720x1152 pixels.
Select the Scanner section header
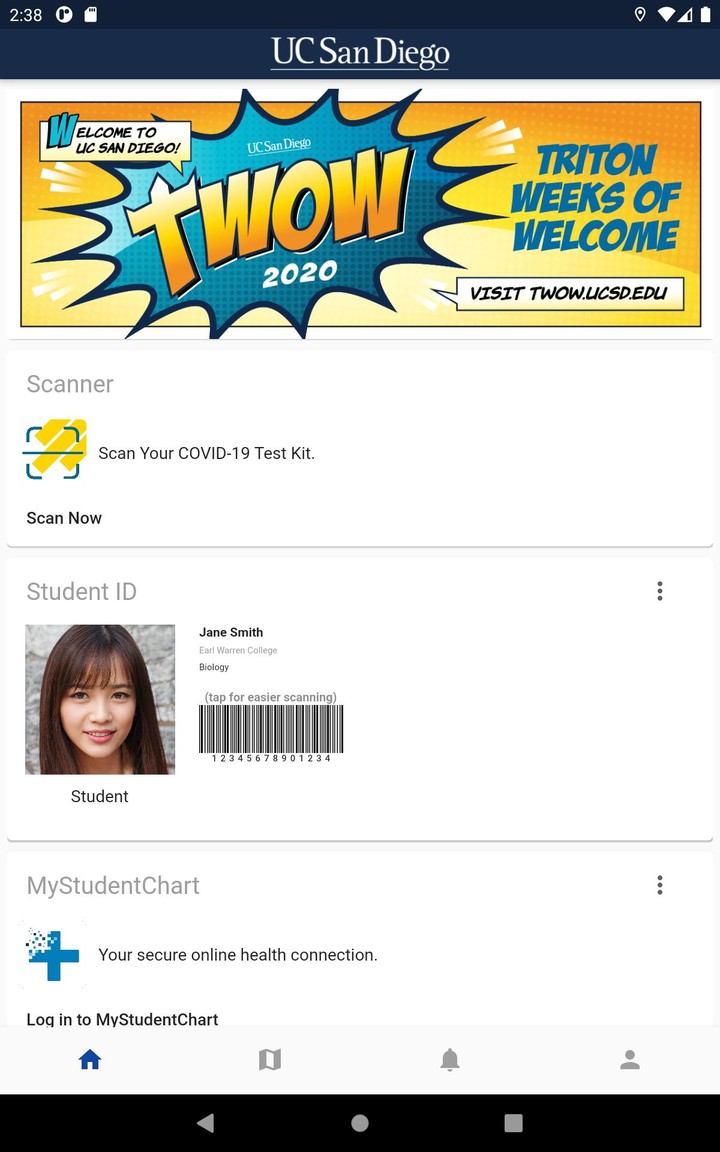point(70,384)
